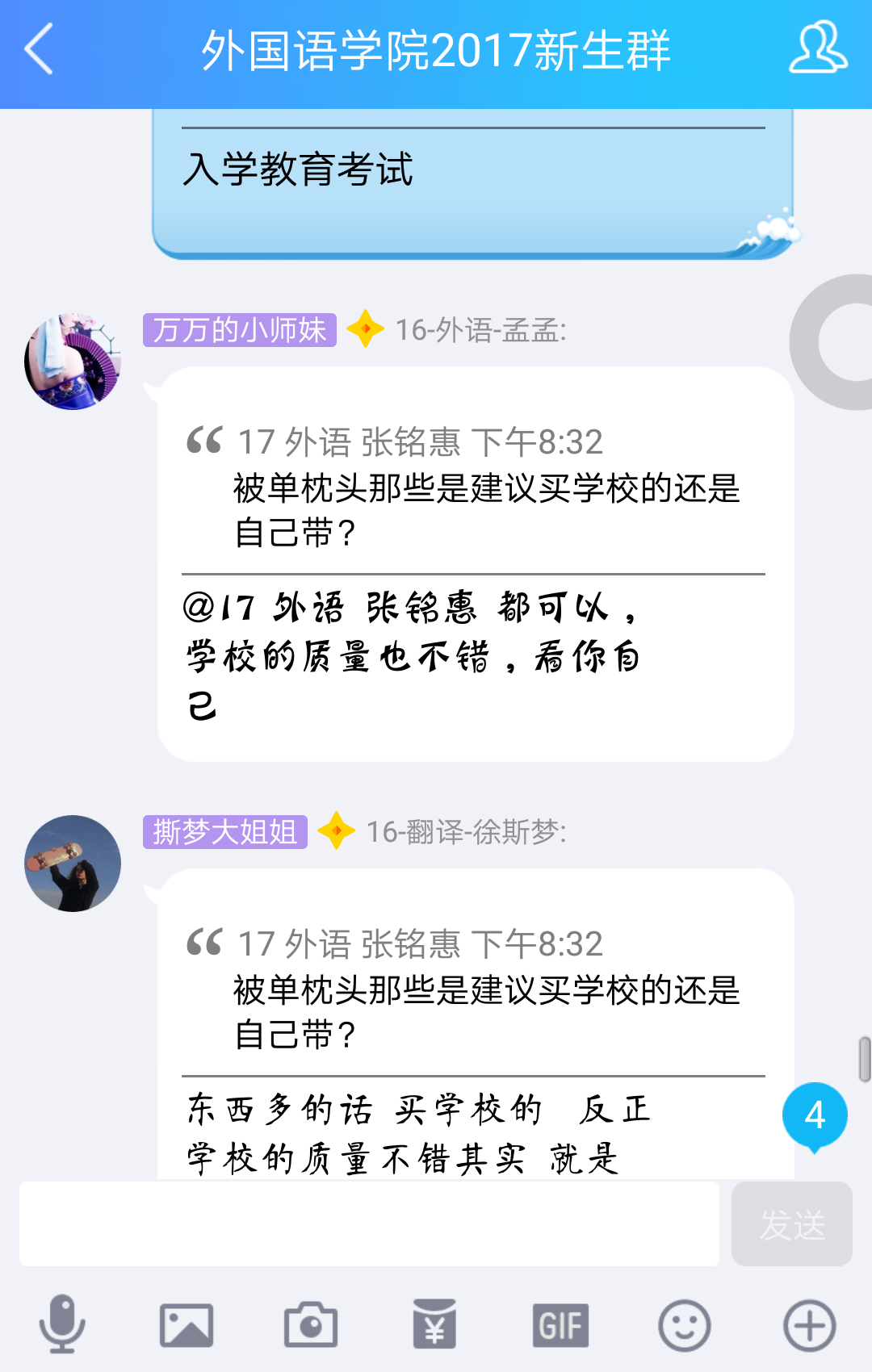This screenshot has height=1372, width=872.
Task: Focus the message input field
Action: click(x=369, y=1224)
